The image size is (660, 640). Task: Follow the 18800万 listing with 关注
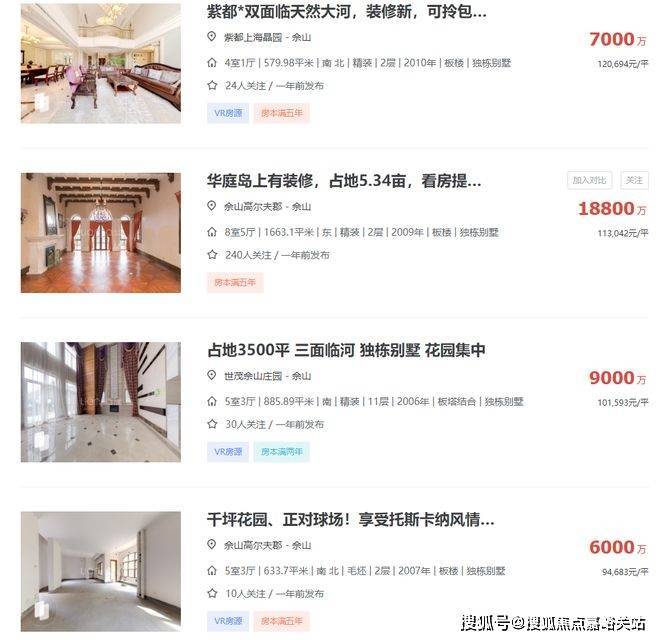click(634, 180)
